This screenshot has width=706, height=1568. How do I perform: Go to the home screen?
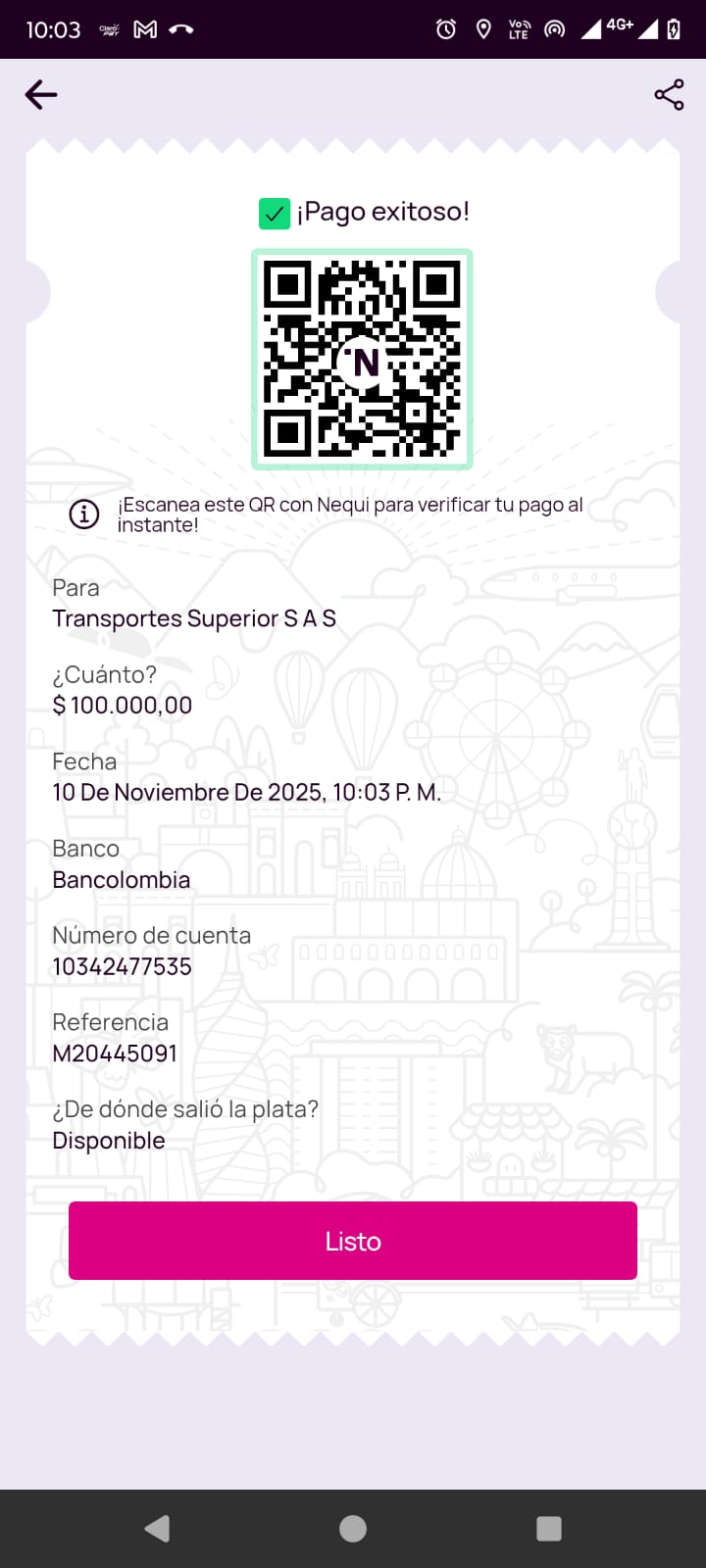coord(353,1529)
